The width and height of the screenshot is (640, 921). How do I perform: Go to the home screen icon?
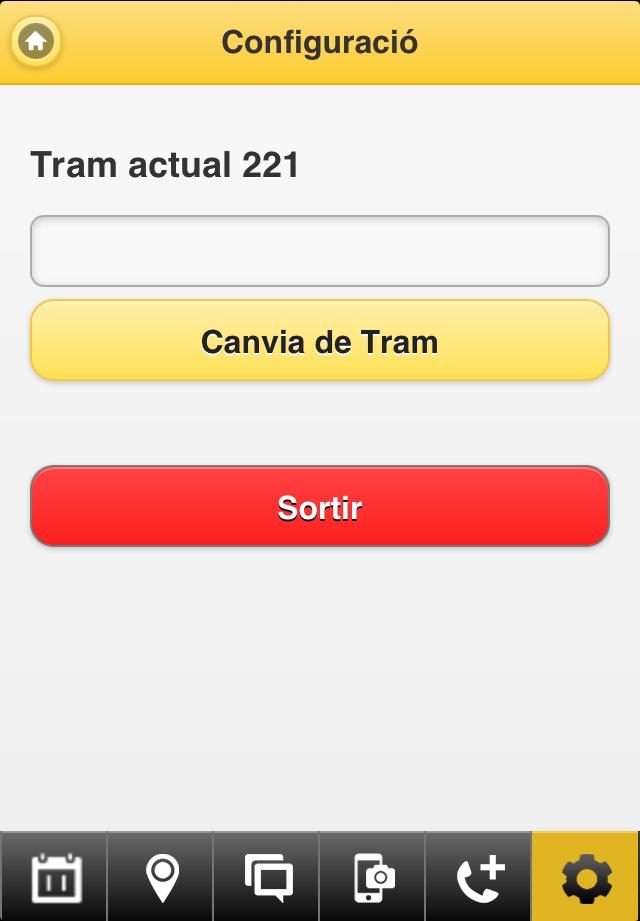pyautogui.click(x=36, y=42)
